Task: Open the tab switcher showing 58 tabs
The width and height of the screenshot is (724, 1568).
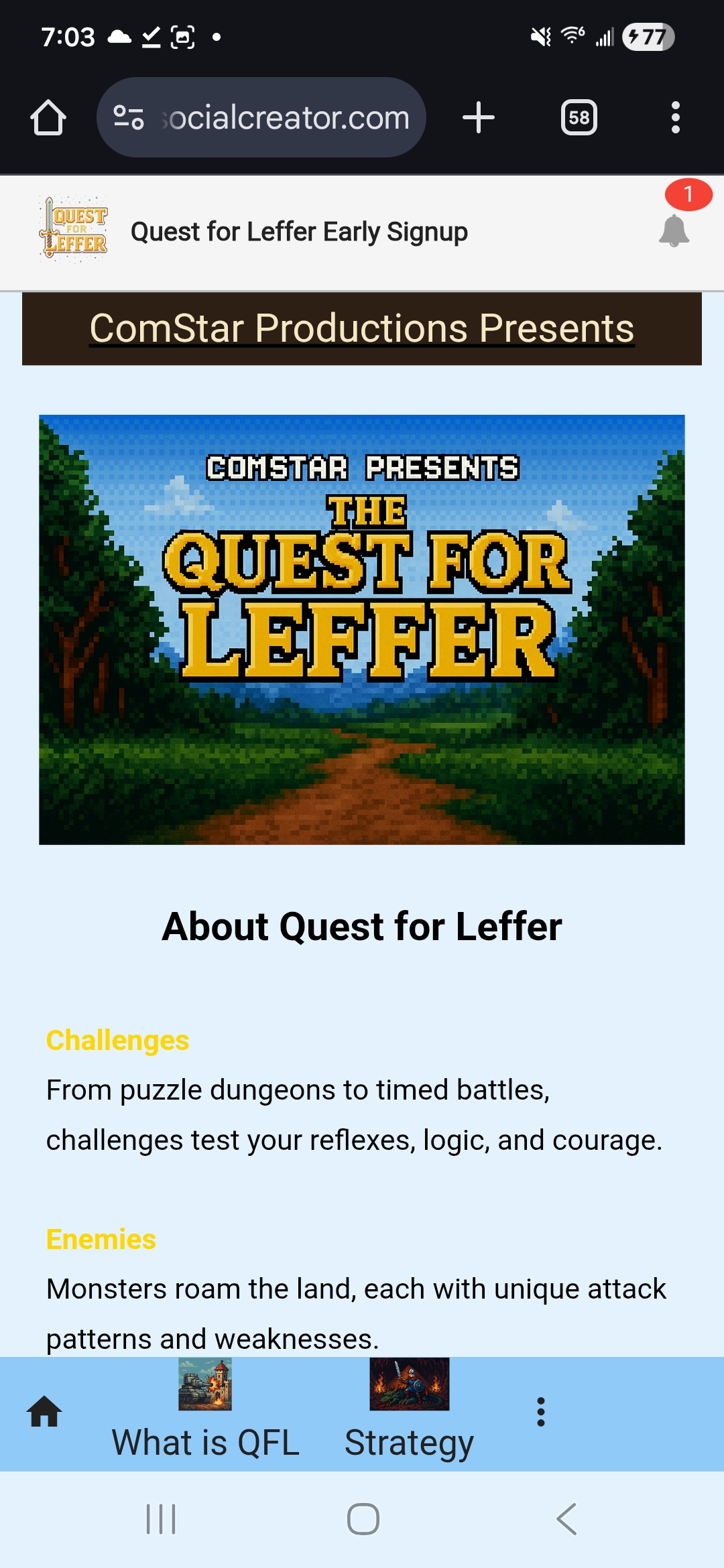Action: pos(579,118)
